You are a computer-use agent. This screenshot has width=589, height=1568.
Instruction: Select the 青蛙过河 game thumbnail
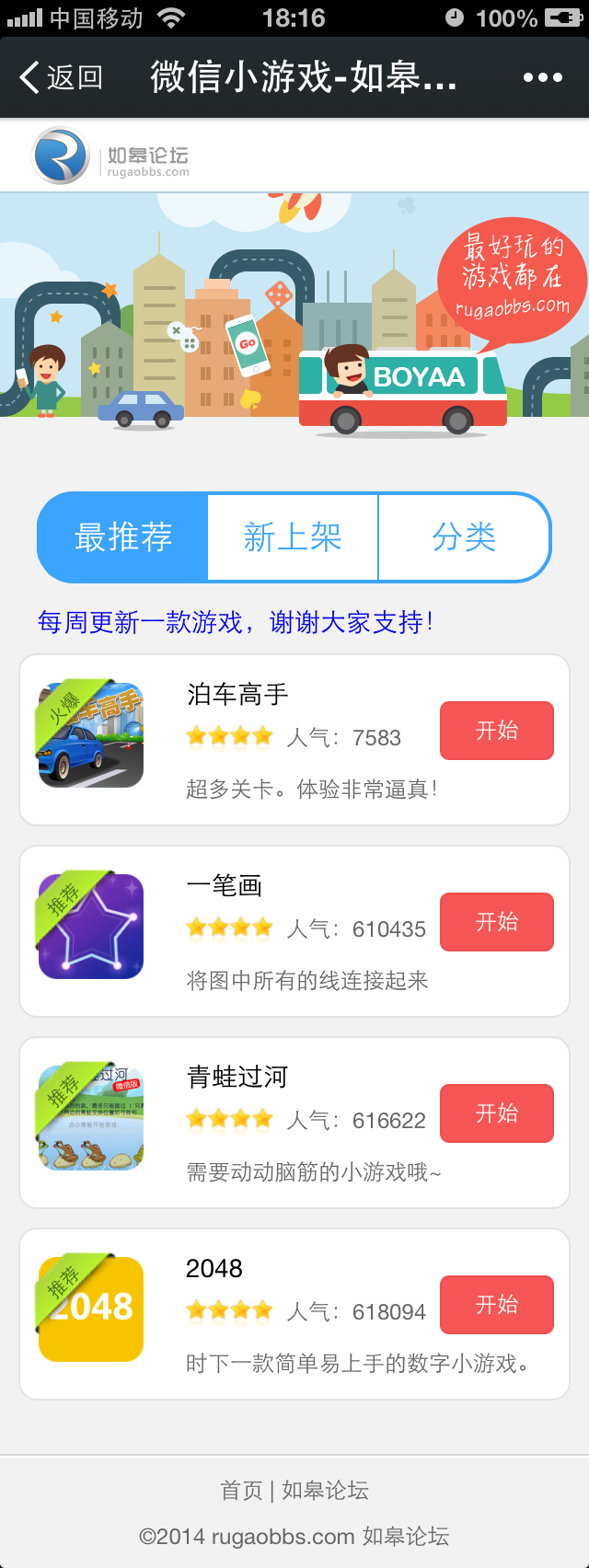(x=91, y=1117)
